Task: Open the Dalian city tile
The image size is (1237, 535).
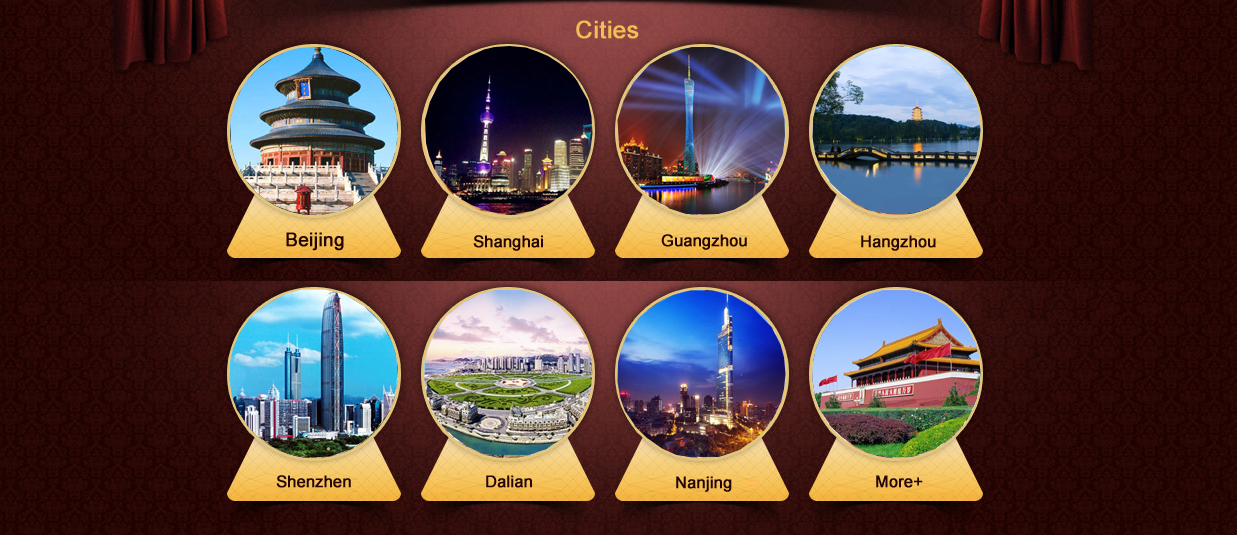Action: click(508, 374)
